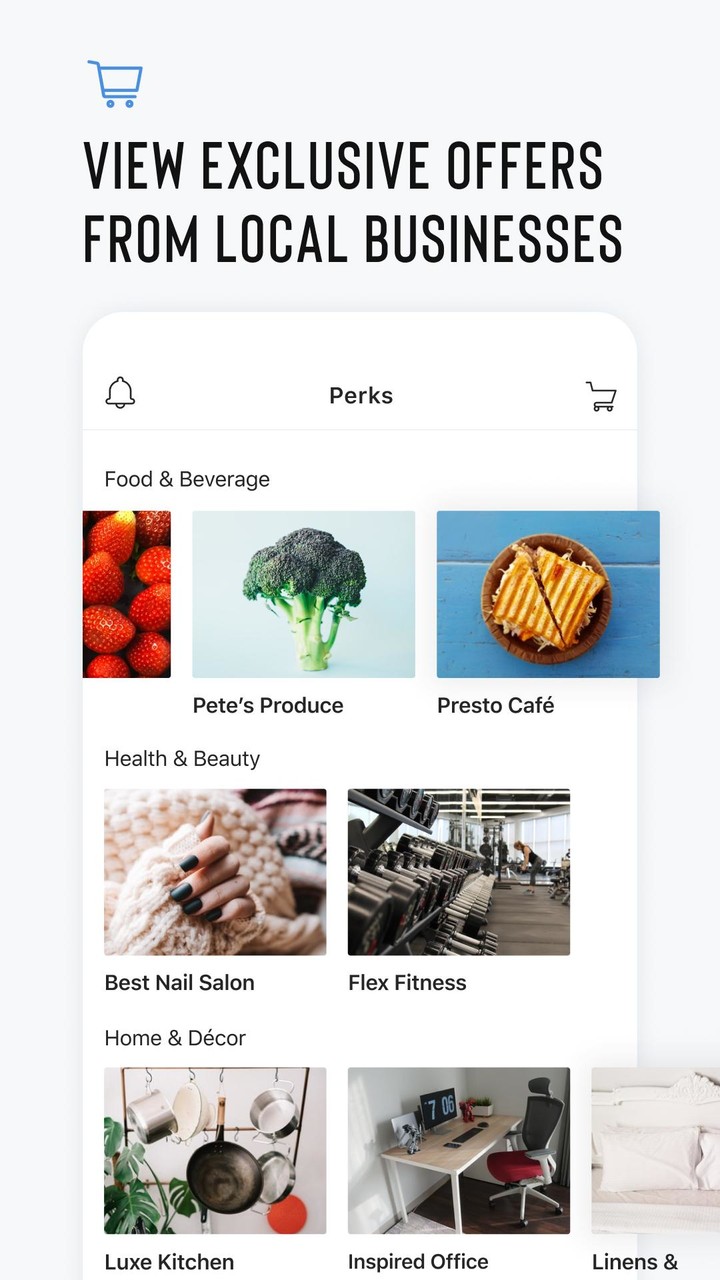
Task: Open the strawberries offer thumbnail
Action: click(x=126, y=593)
